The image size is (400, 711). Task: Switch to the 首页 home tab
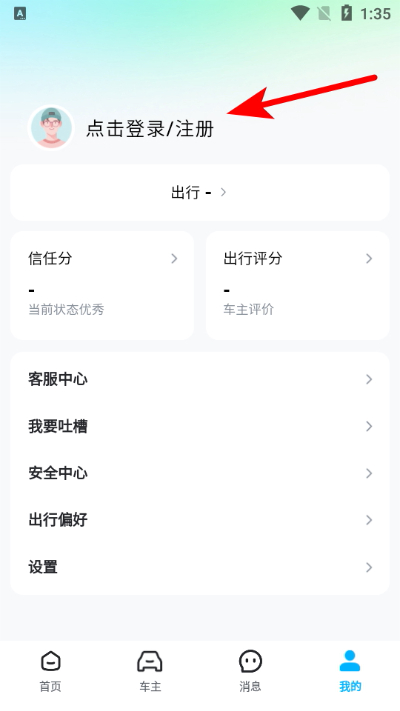(x=50, y=671)
